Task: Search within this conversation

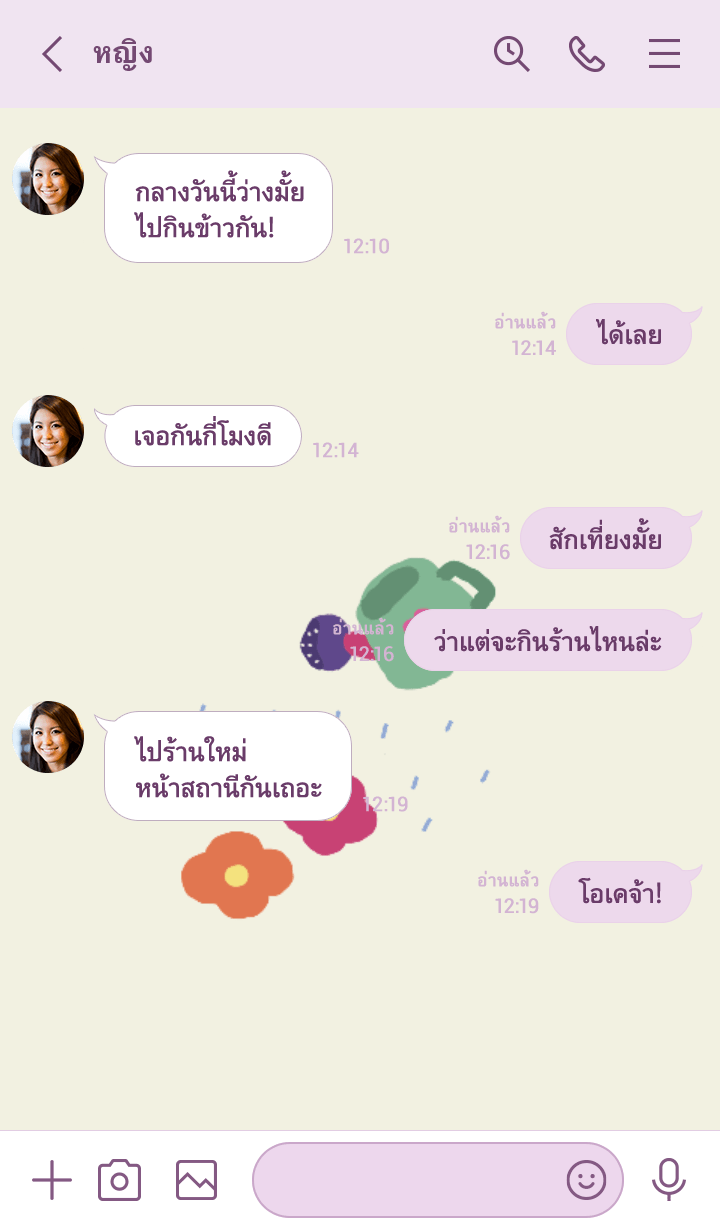Action: (511, 54)
